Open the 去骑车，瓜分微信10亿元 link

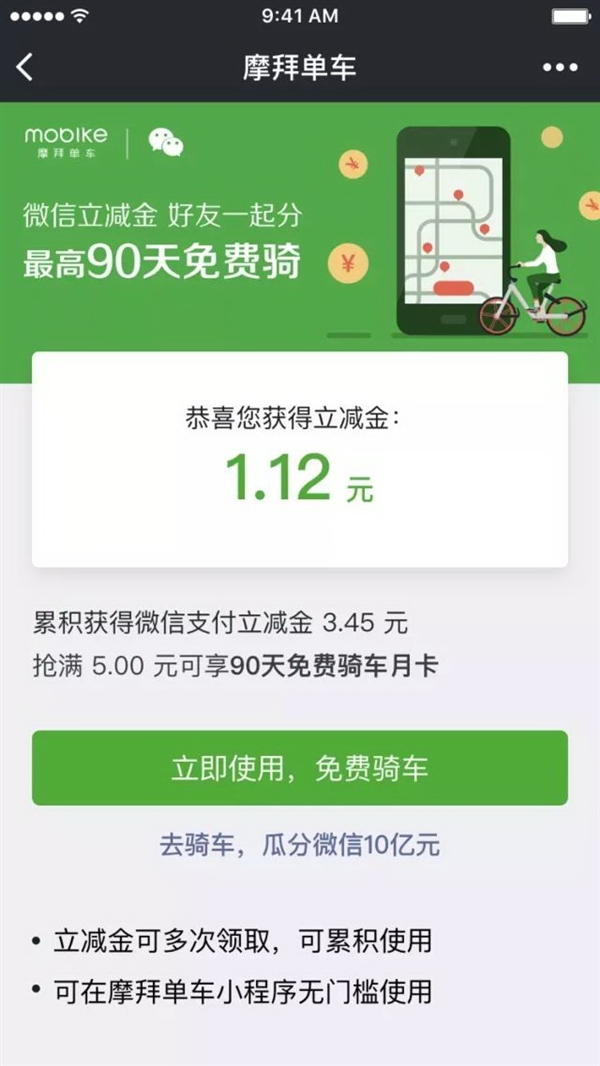300,845
